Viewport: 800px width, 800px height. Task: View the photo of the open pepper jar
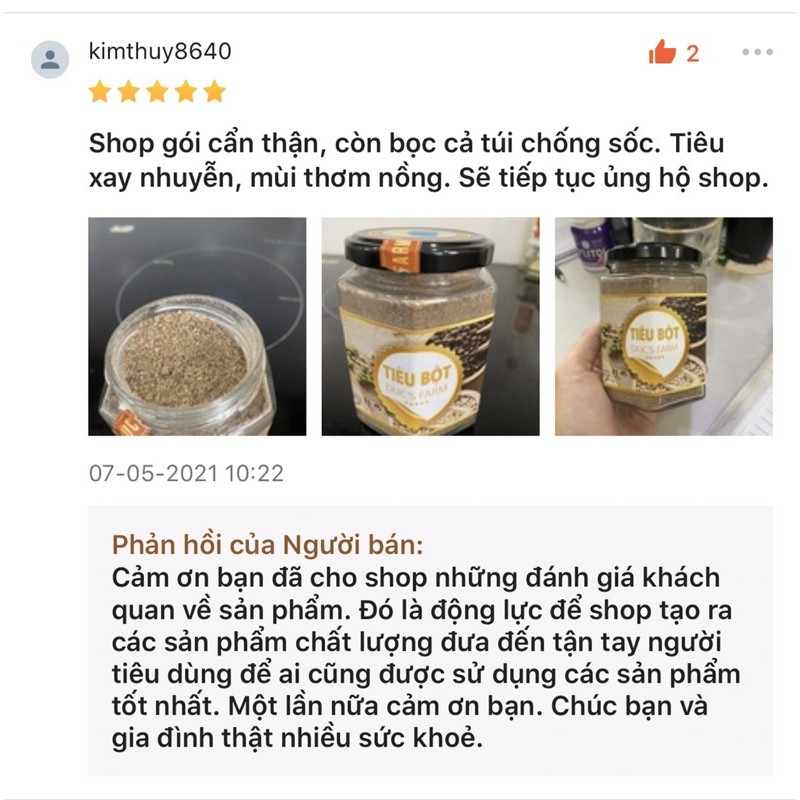197,326
